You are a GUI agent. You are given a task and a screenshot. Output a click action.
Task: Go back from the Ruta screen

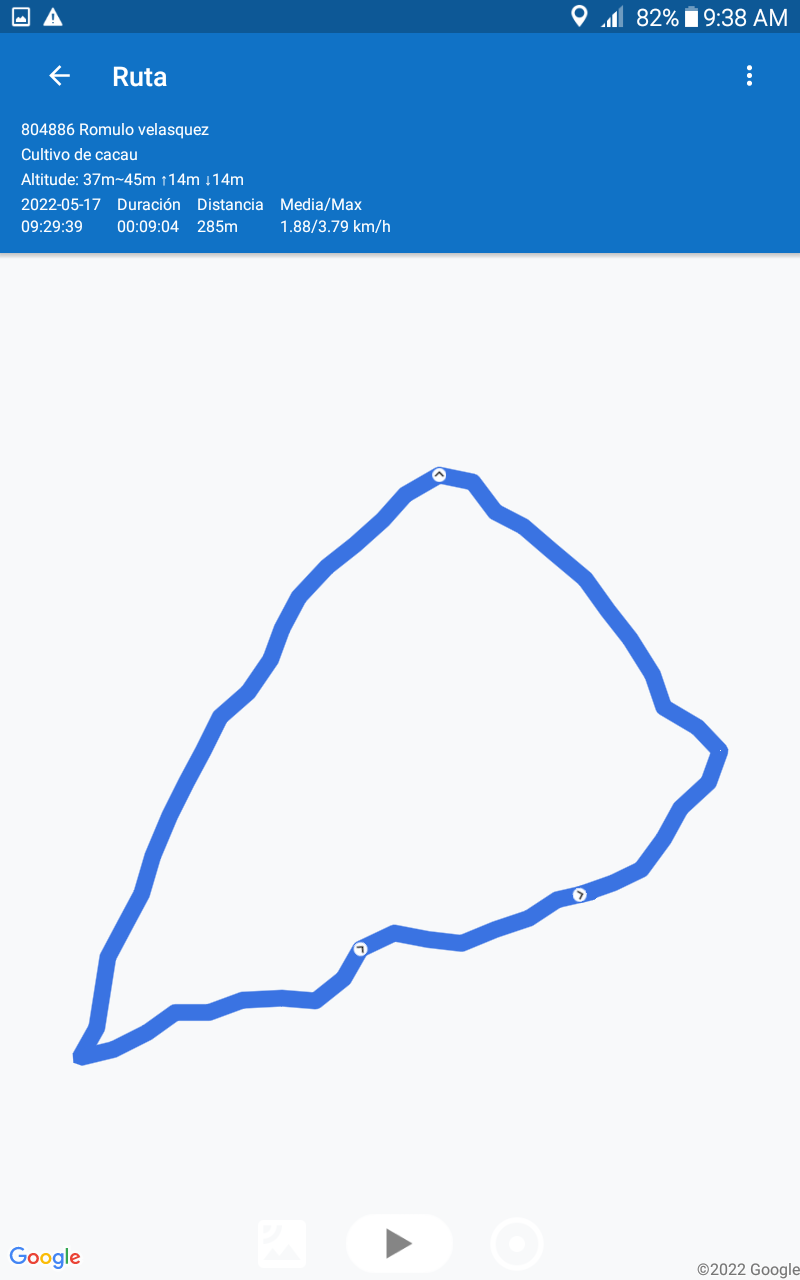pyautogui.click(x=60, y=76)
